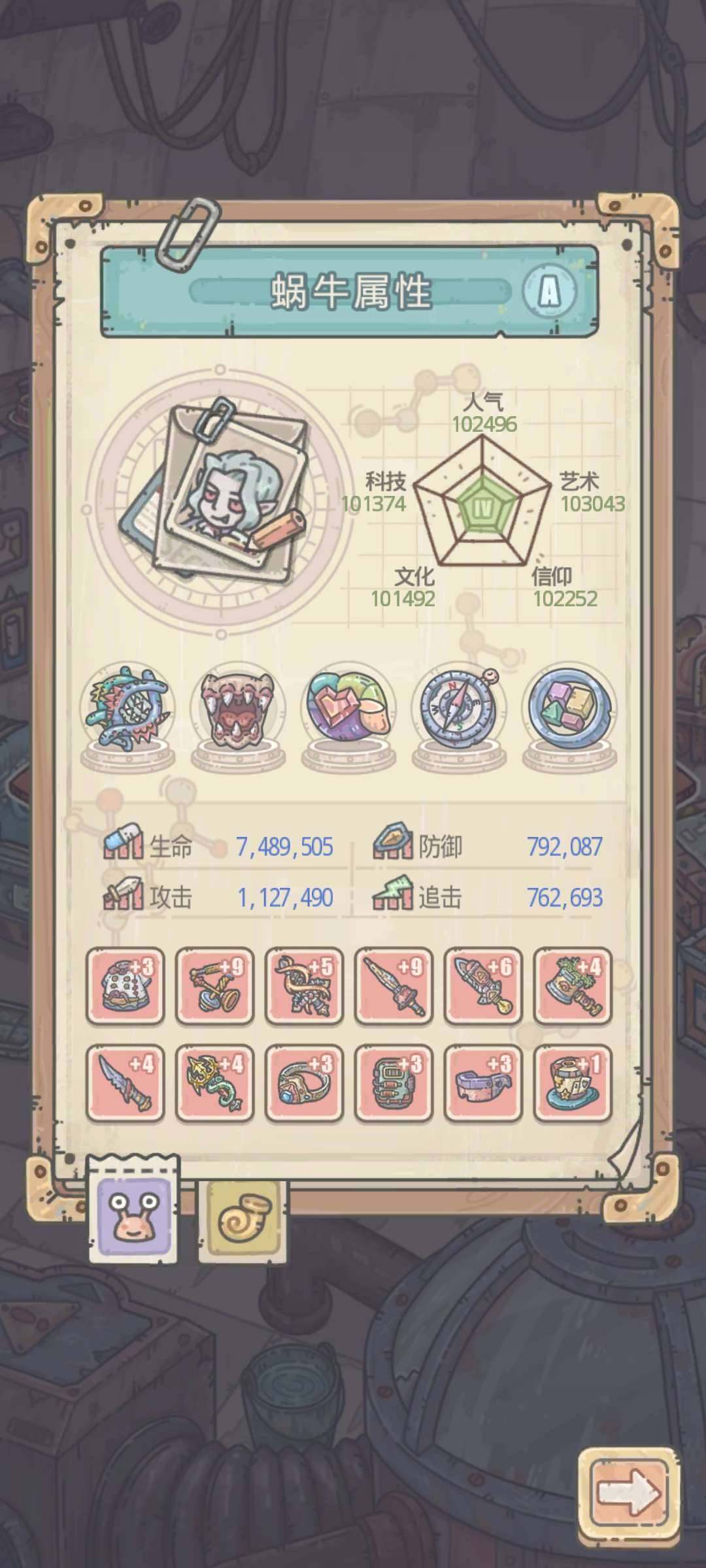Tap the round A grade badge
Image resolution: width=706 pixels, height=1568 pixels.
549,292
